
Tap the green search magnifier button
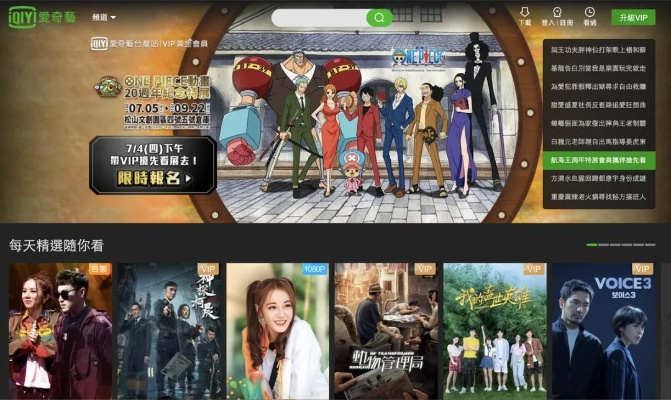pyautogui.click(x=380, y=18)
